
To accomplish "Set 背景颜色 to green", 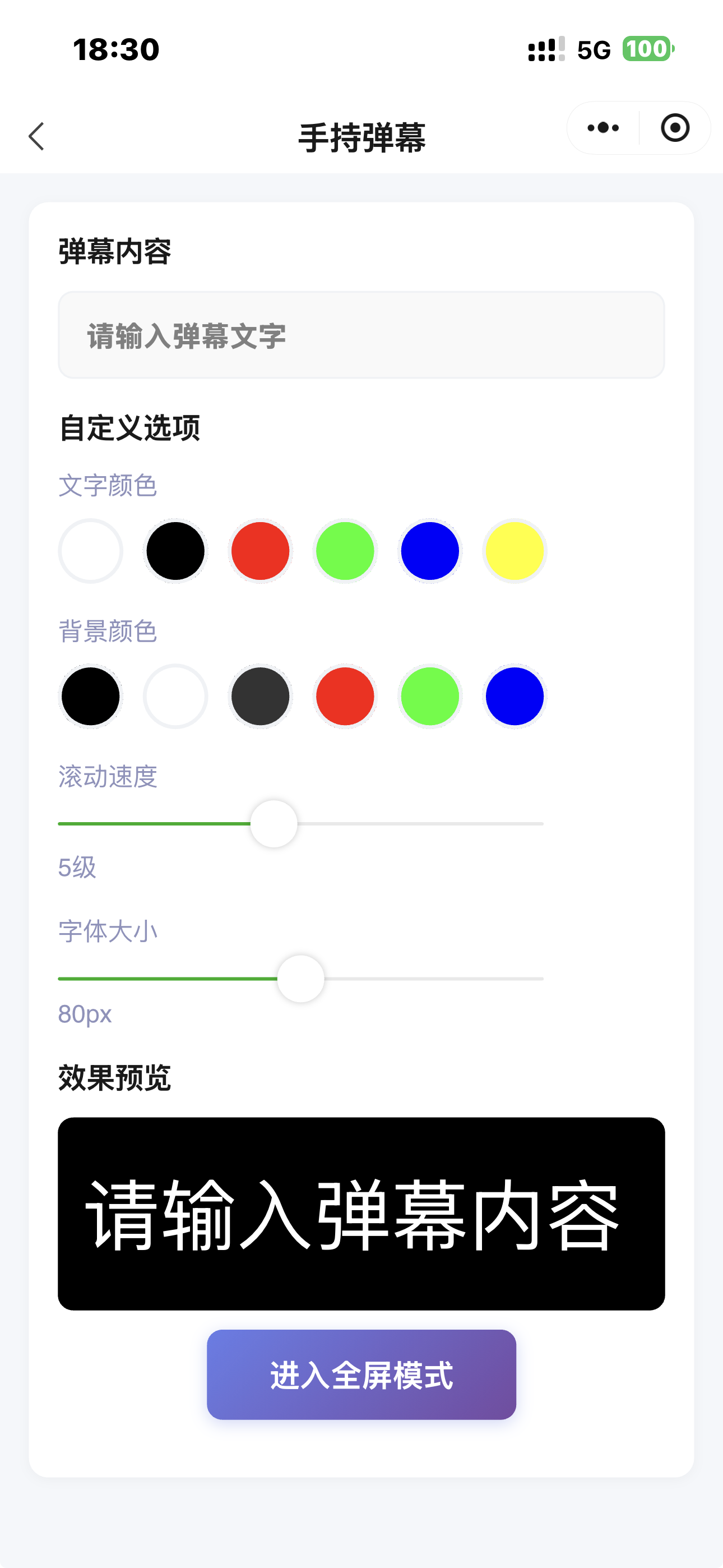I will click(430, 697).
